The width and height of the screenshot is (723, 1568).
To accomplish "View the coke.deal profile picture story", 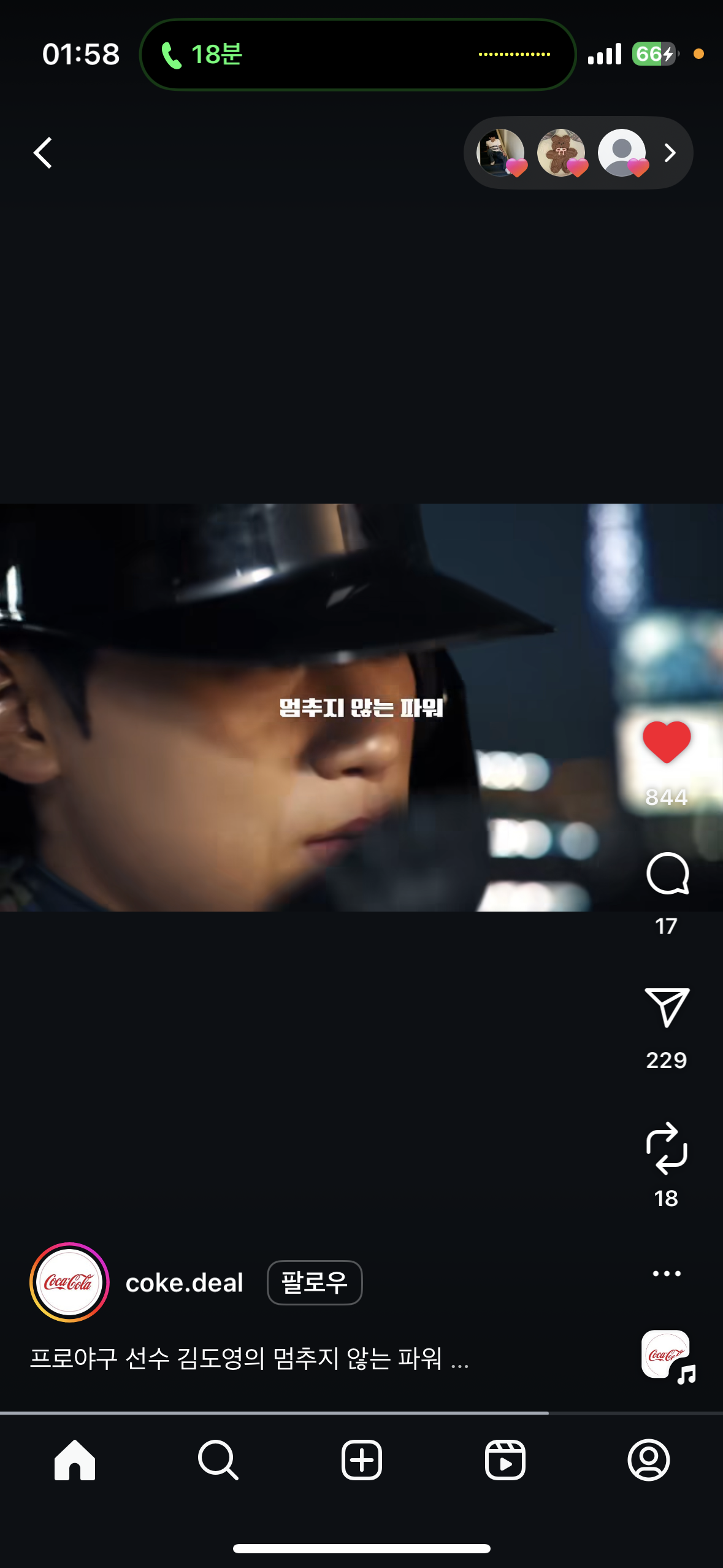I will click(69, 1282).
